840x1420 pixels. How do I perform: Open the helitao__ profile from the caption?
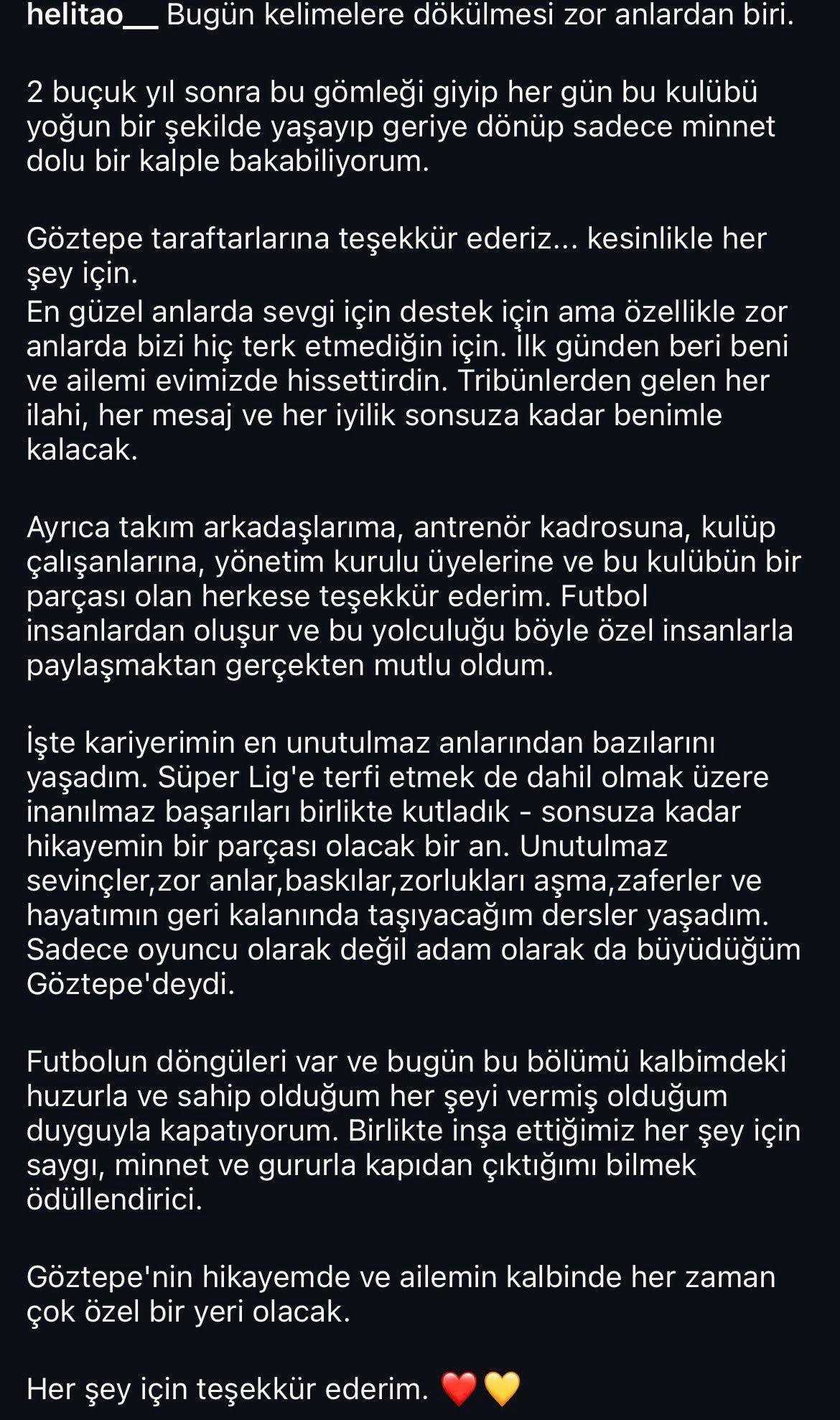click(92, 16)
